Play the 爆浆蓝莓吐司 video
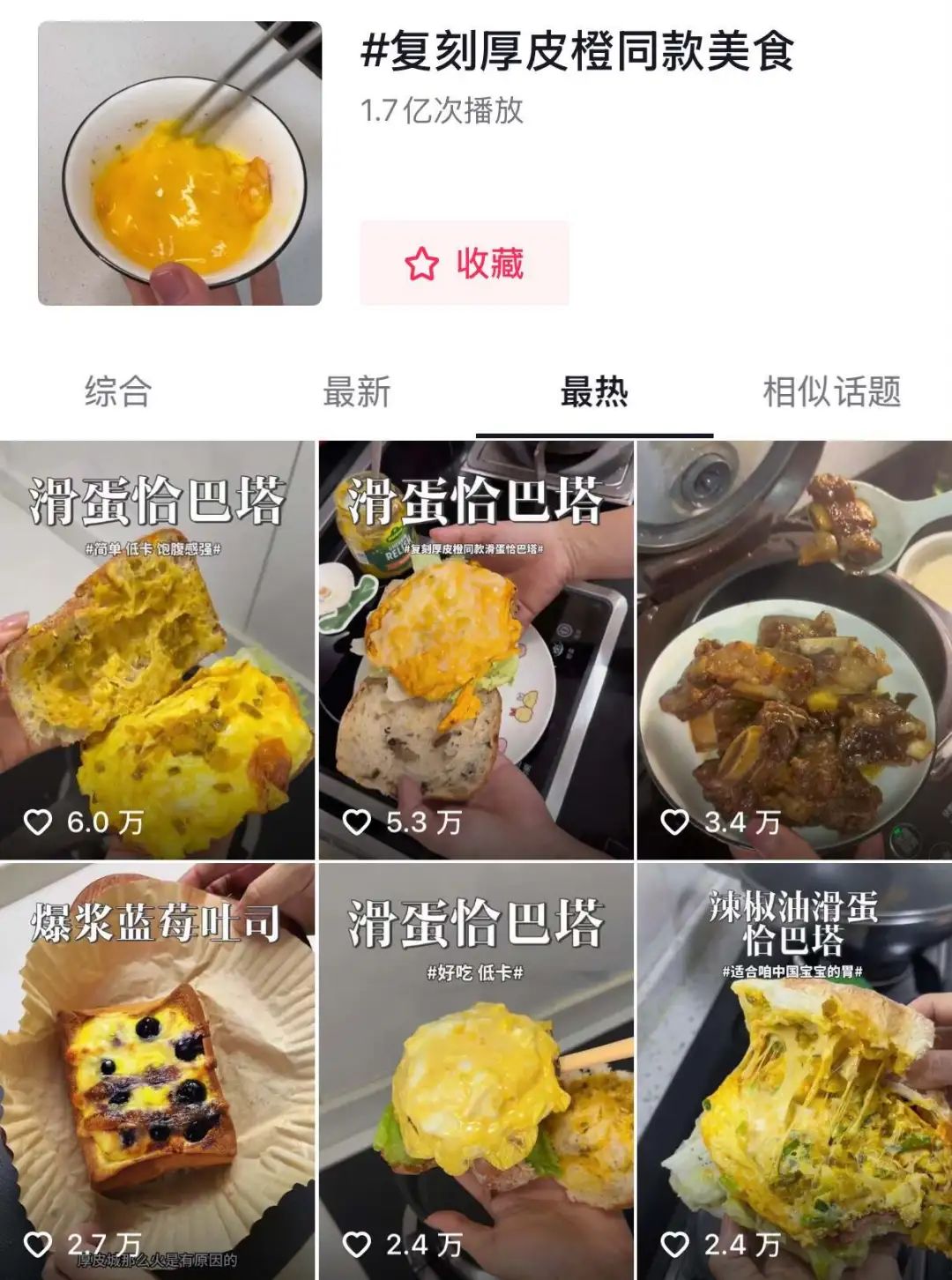The width and height of the screenshot is (952, 1280). click(x=157, y=1071)
